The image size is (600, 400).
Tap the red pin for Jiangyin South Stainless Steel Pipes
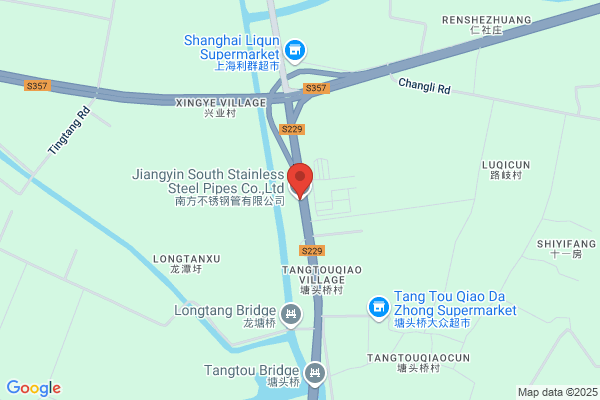click(300, 179)
